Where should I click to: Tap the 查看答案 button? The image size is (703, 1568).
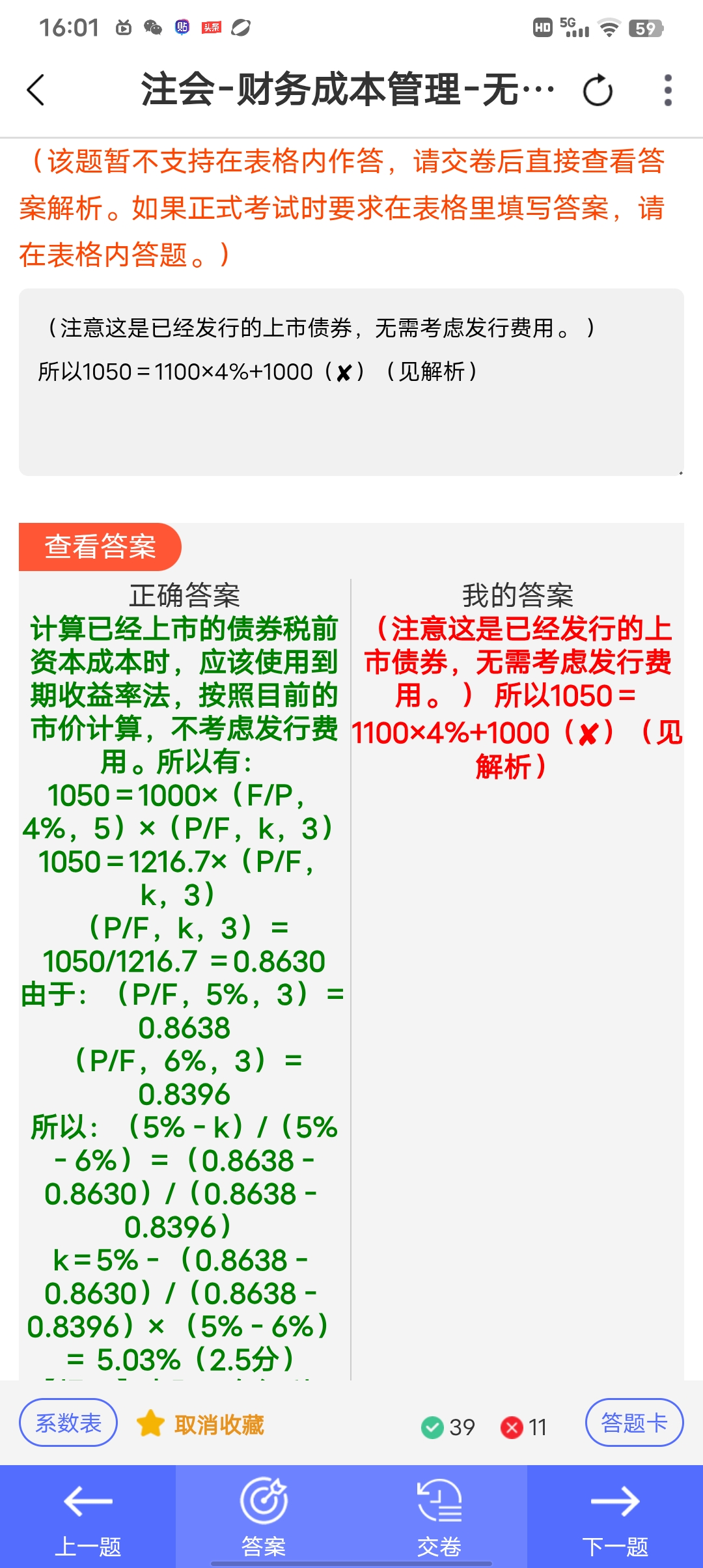click(100, 546)
